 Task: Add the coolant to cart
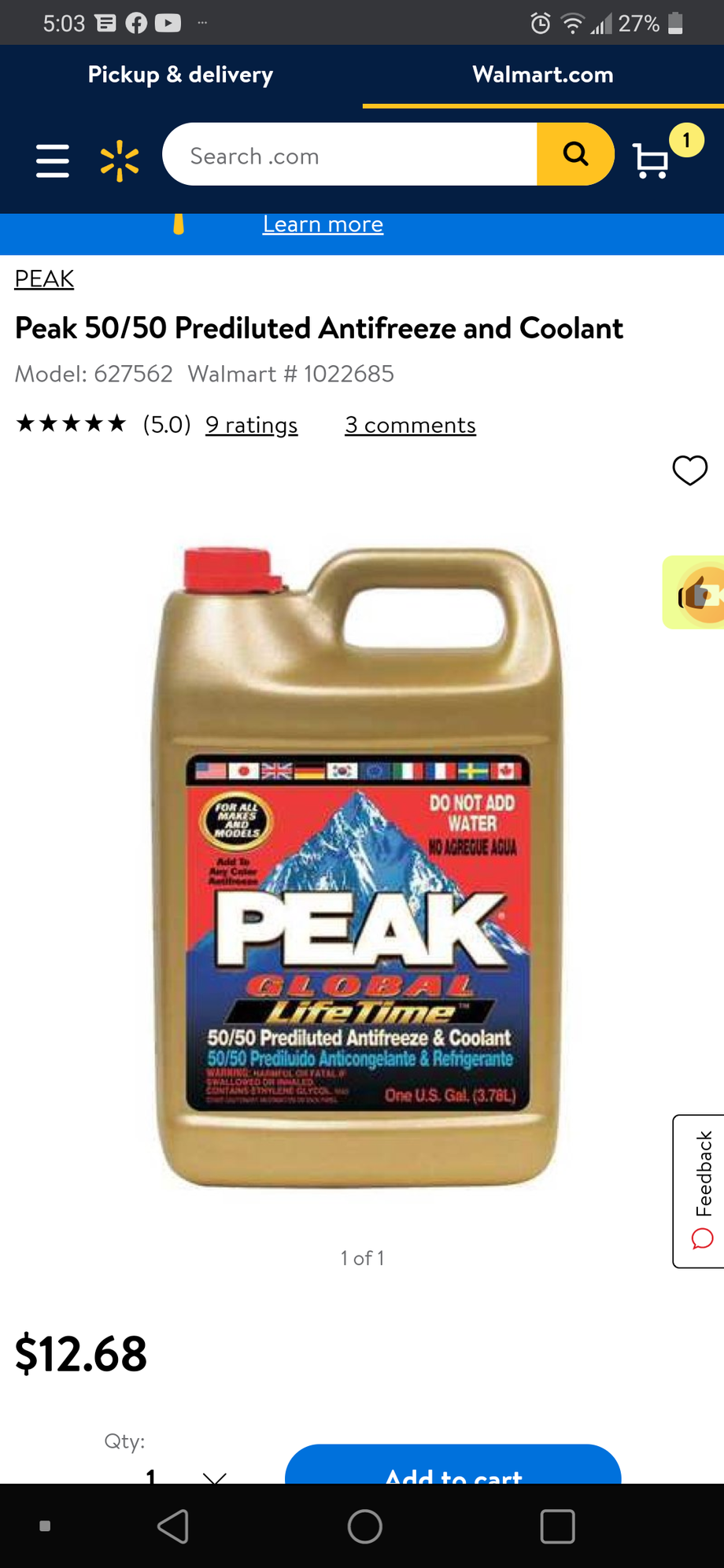point(453,1465)
